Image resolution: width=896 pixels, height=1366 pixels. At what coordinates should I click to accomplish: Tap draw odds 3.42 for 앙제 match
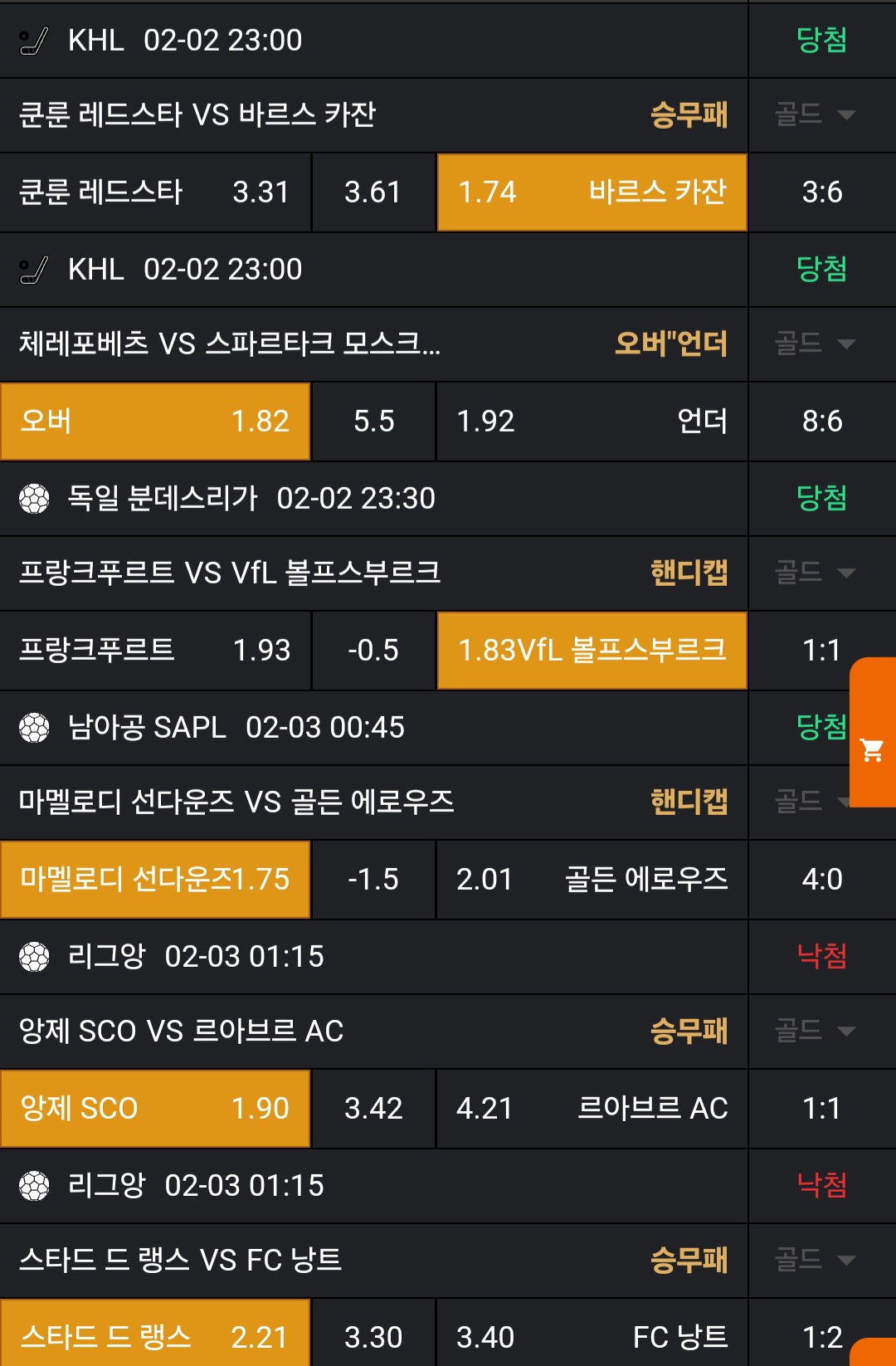point(373,1108)
